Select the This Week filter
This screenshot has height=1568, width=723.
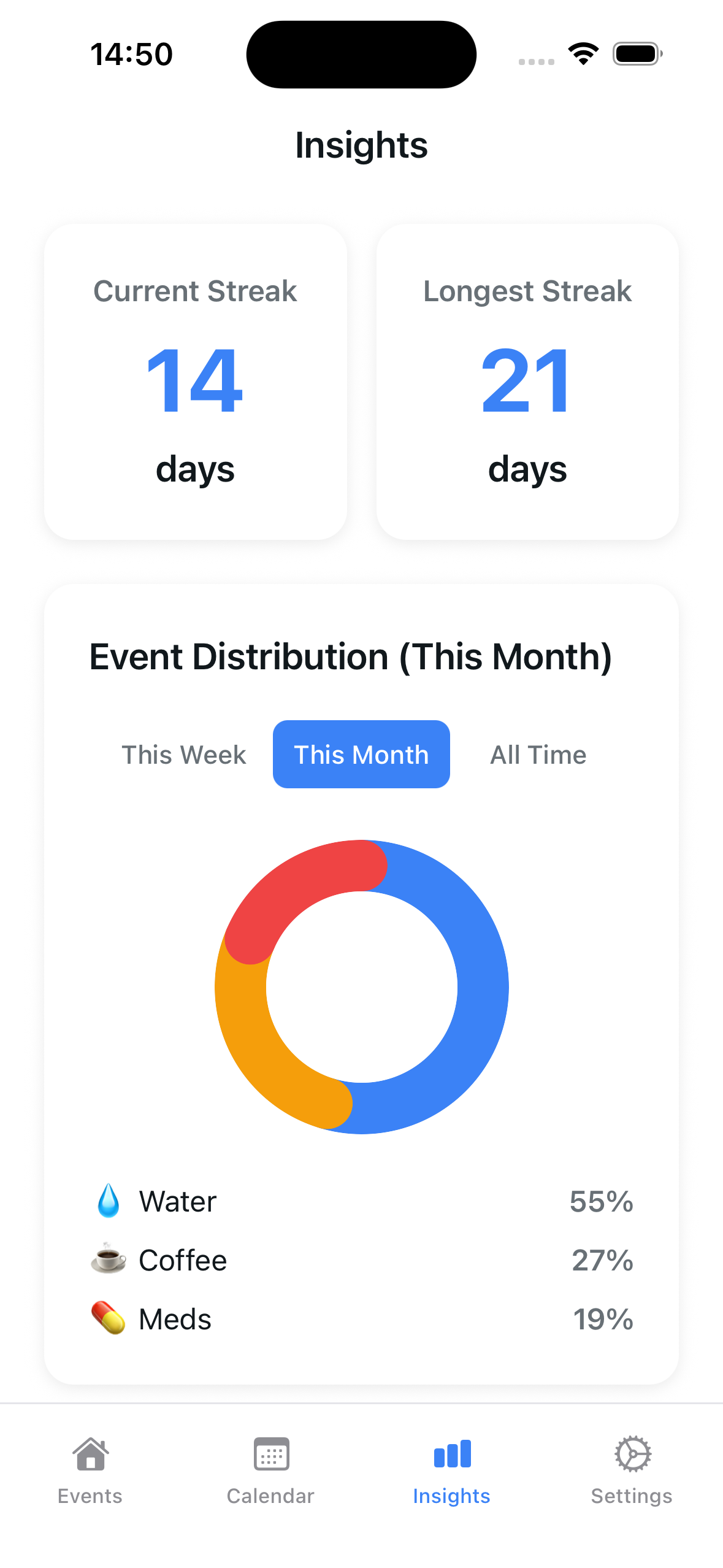183,755
